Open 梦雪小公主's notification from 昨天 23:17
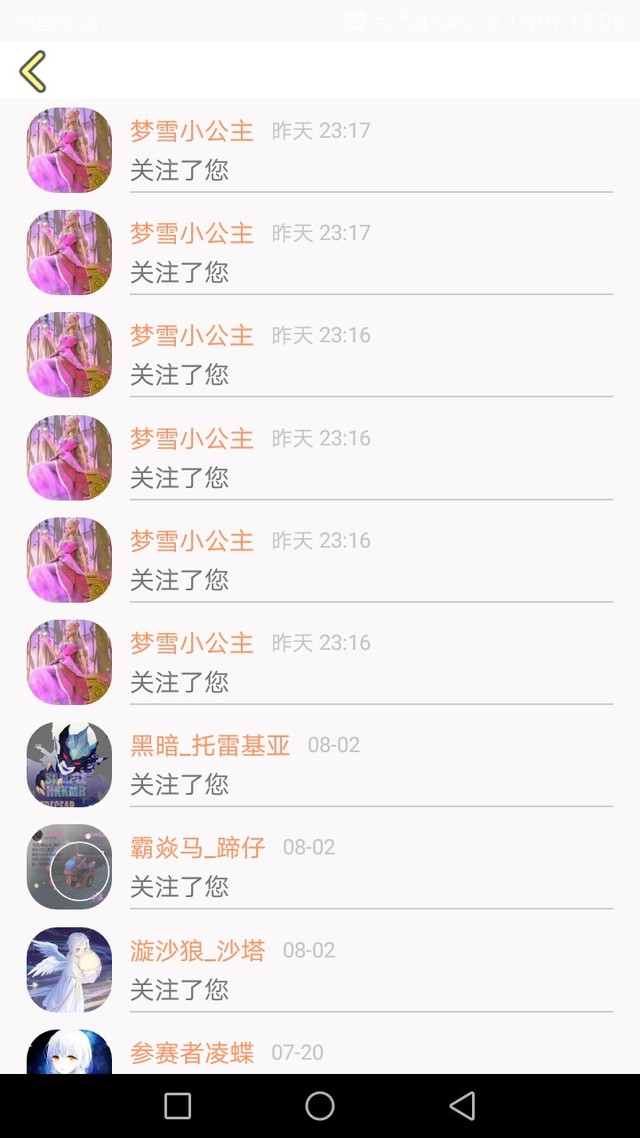This screenshot has height=1138, width=640. tap(370, 150)
